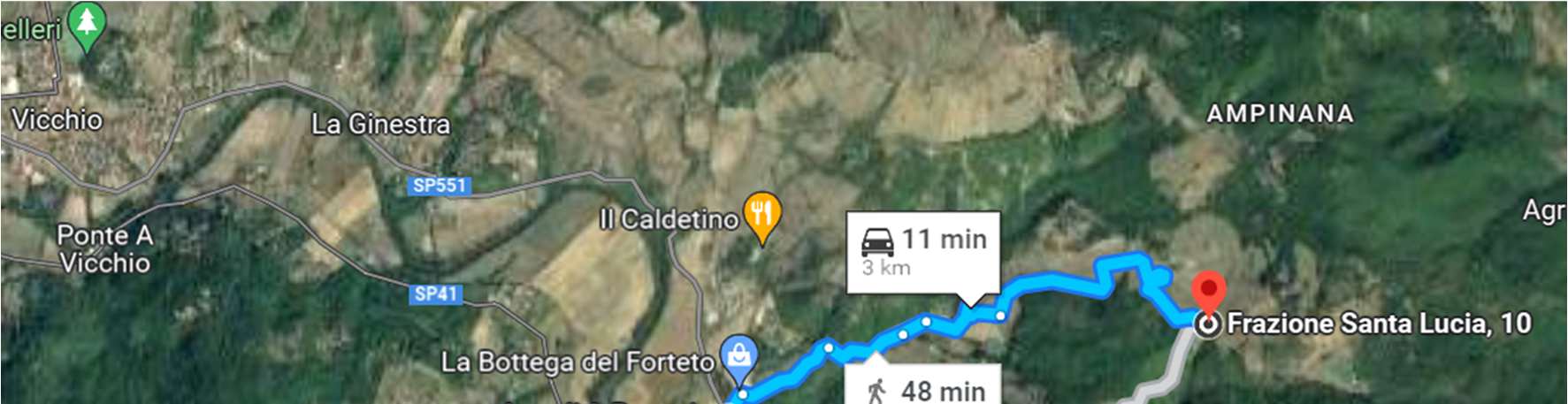Select the 11 min driving route callout
1568x404 pixels.
pyautogui.click(x=923, y=252)
